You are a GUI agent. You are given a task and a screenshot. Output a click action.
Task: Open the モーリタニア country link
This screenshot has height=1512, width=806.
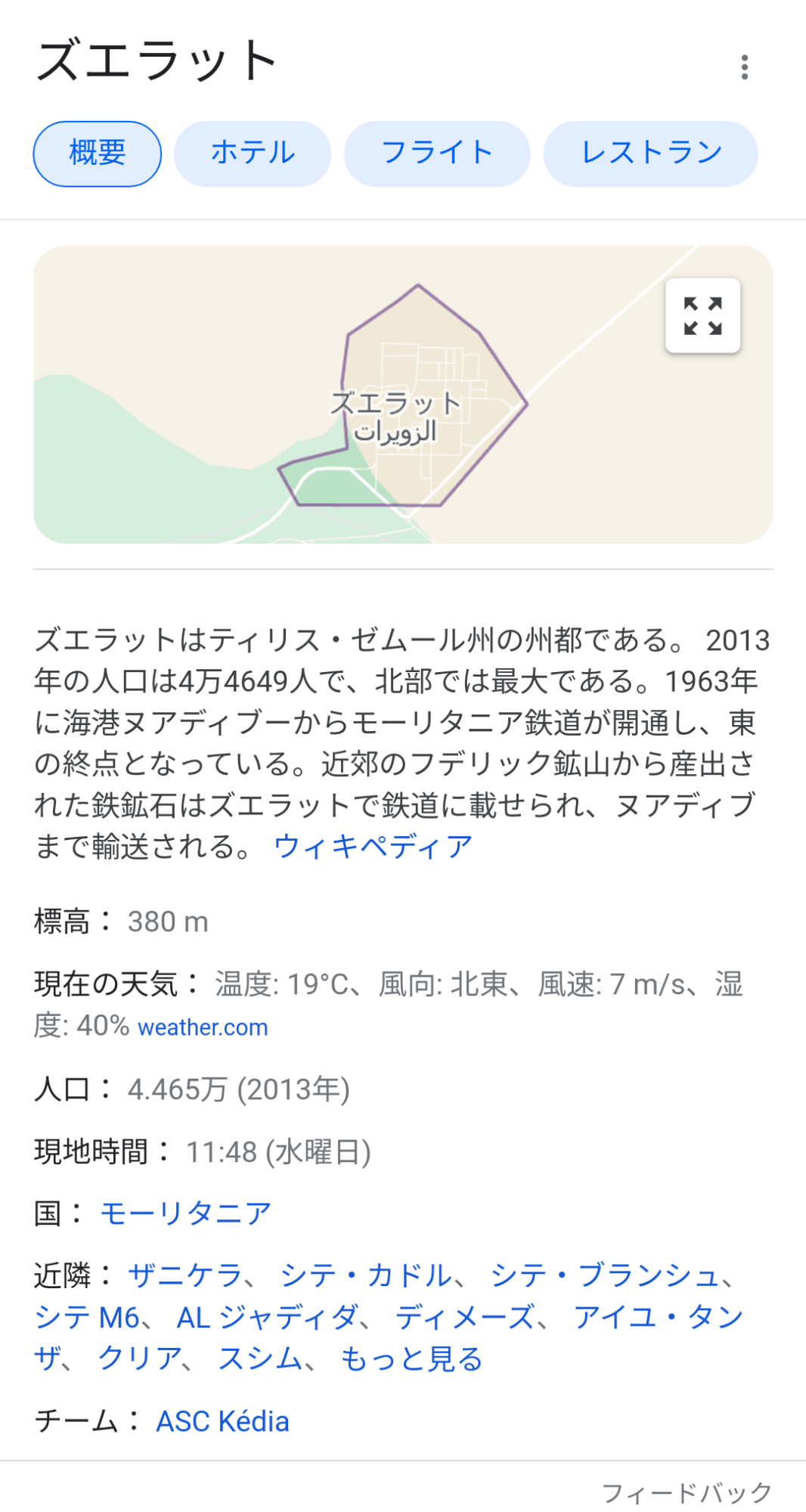click(x=185, y=1213)
